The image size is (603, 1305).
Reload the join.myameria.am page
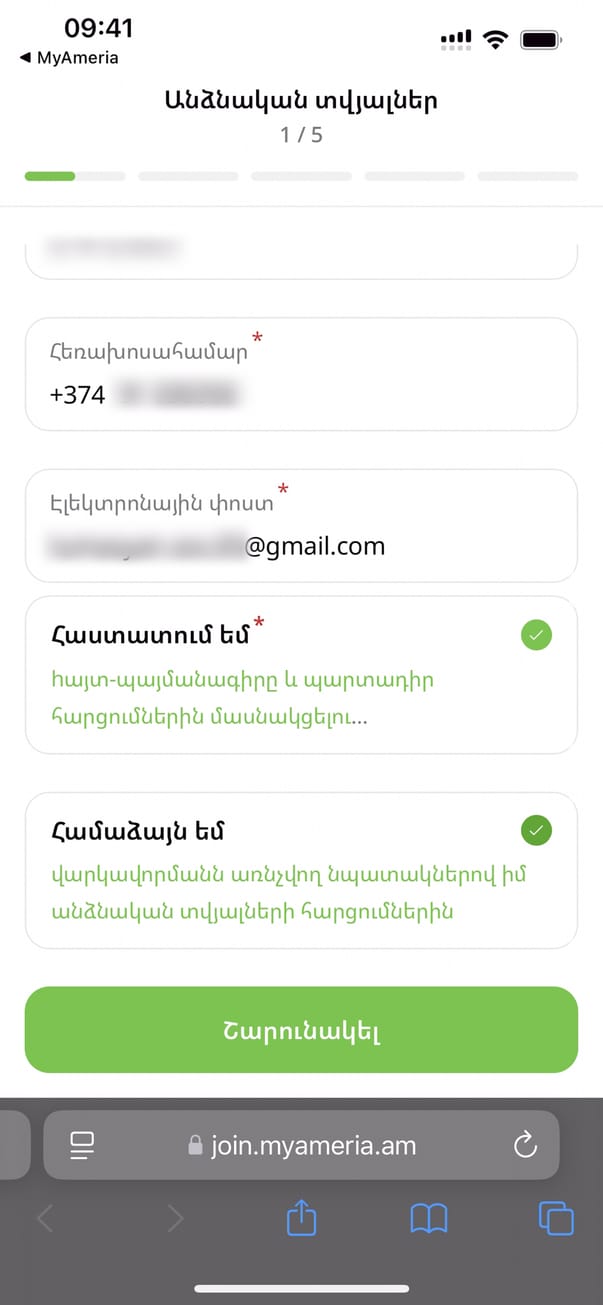point(525,1146)
